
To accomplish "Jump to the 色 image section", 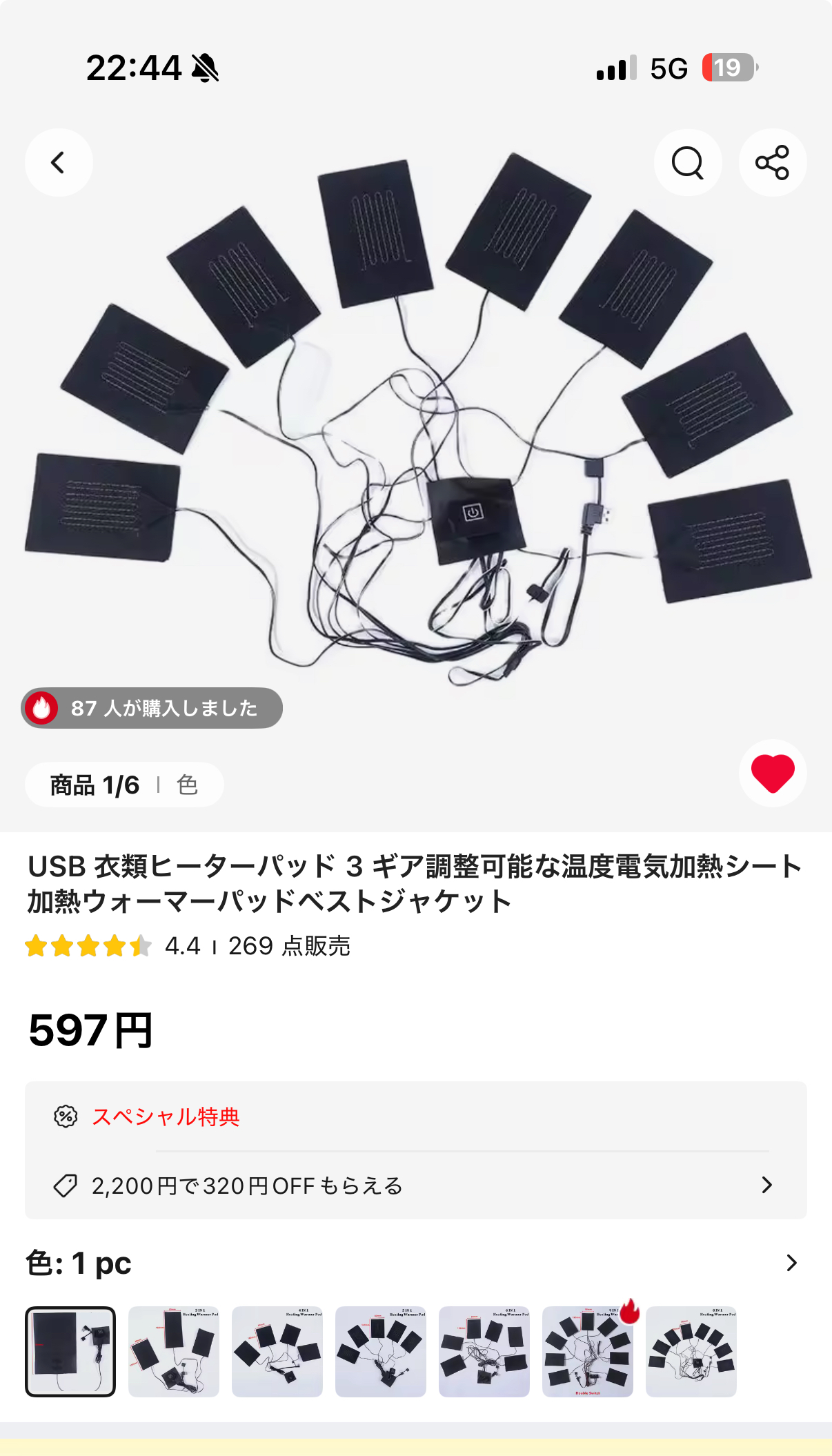I will click(187, 785).
